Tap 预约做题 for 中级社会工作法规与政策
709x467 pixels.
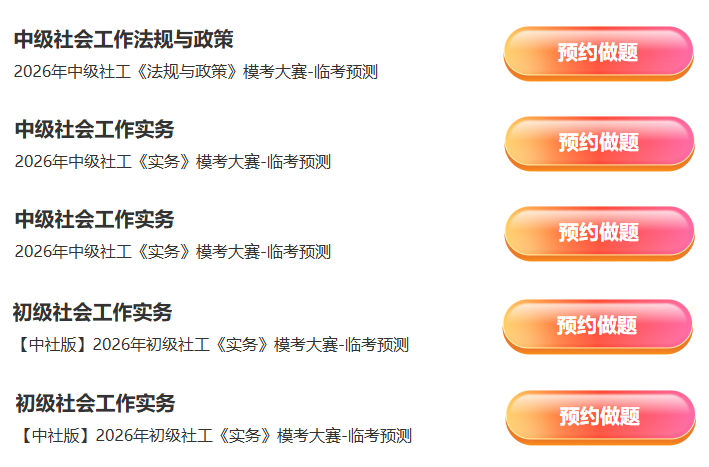coord(597,53)
